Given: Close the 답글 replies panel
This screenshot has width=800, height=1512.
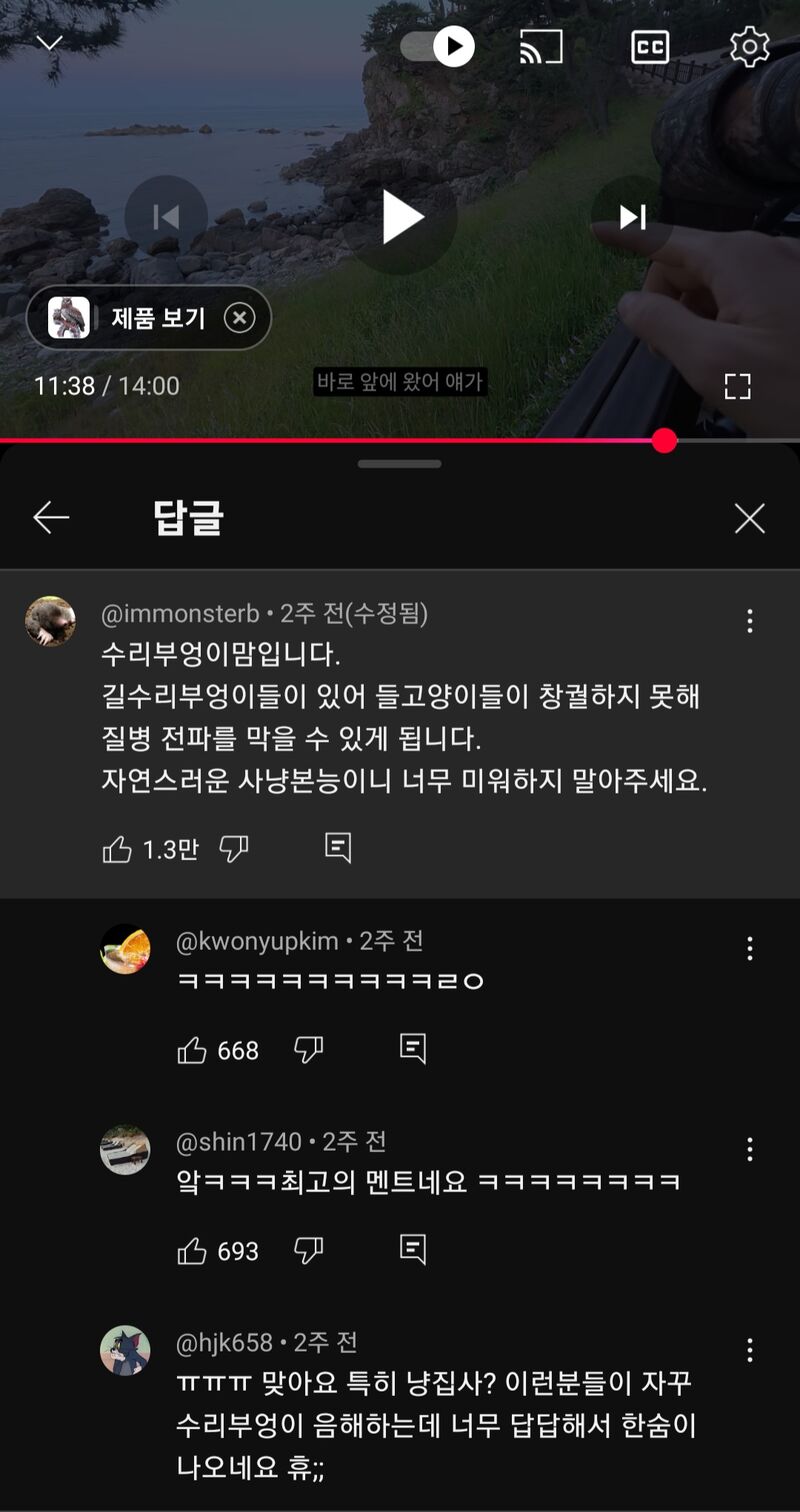Looking at the screenshot, I should point(749,518).
